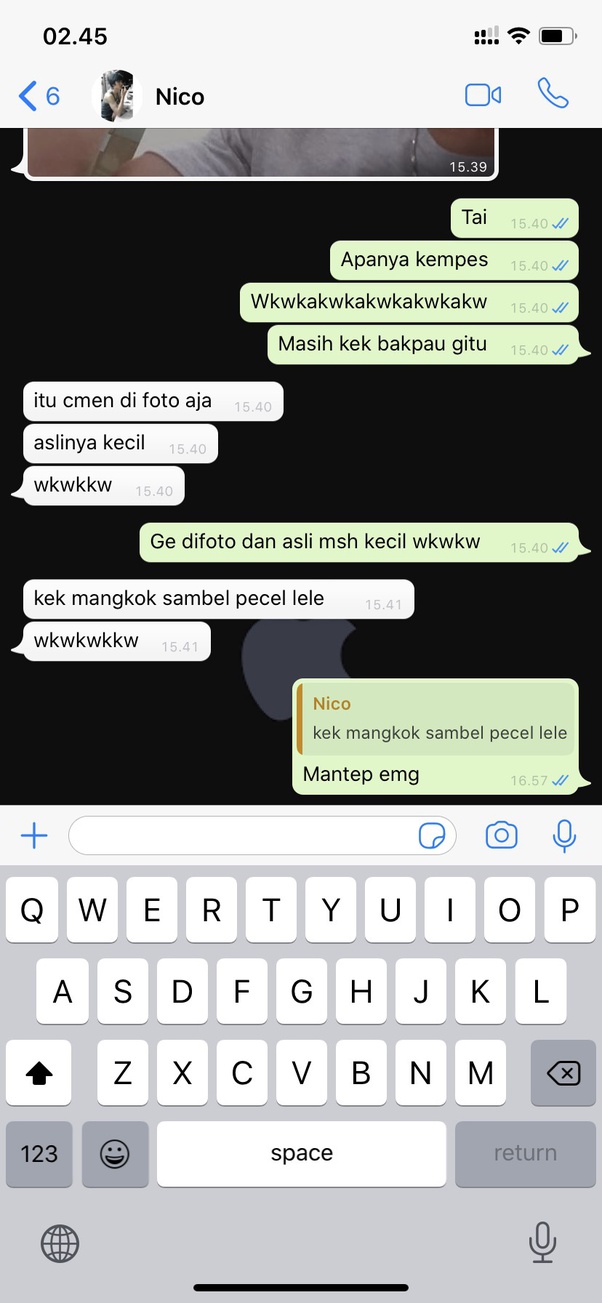Open Nico's contact info

coord(180,96)
